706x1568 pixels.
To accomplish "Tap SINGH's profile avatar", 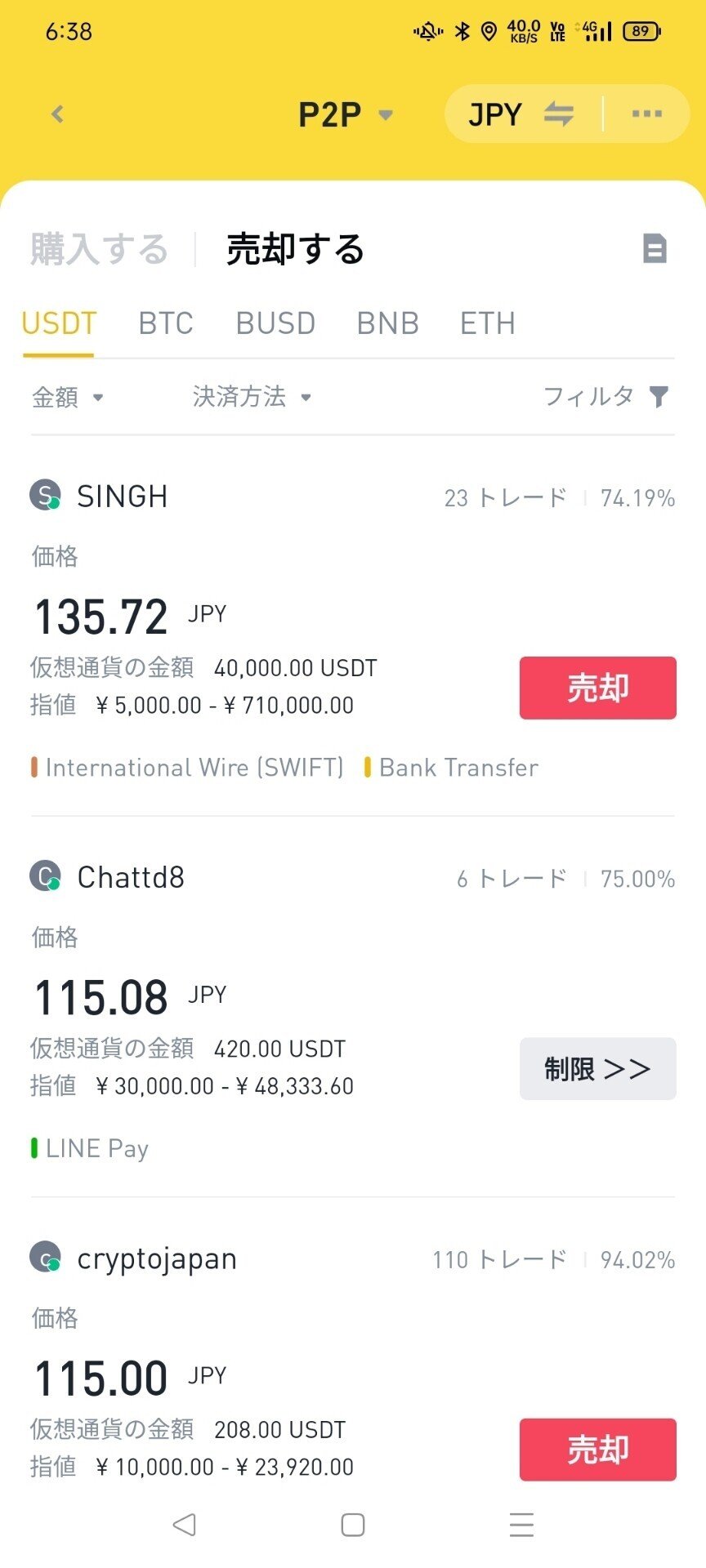I will pos(45,496).
